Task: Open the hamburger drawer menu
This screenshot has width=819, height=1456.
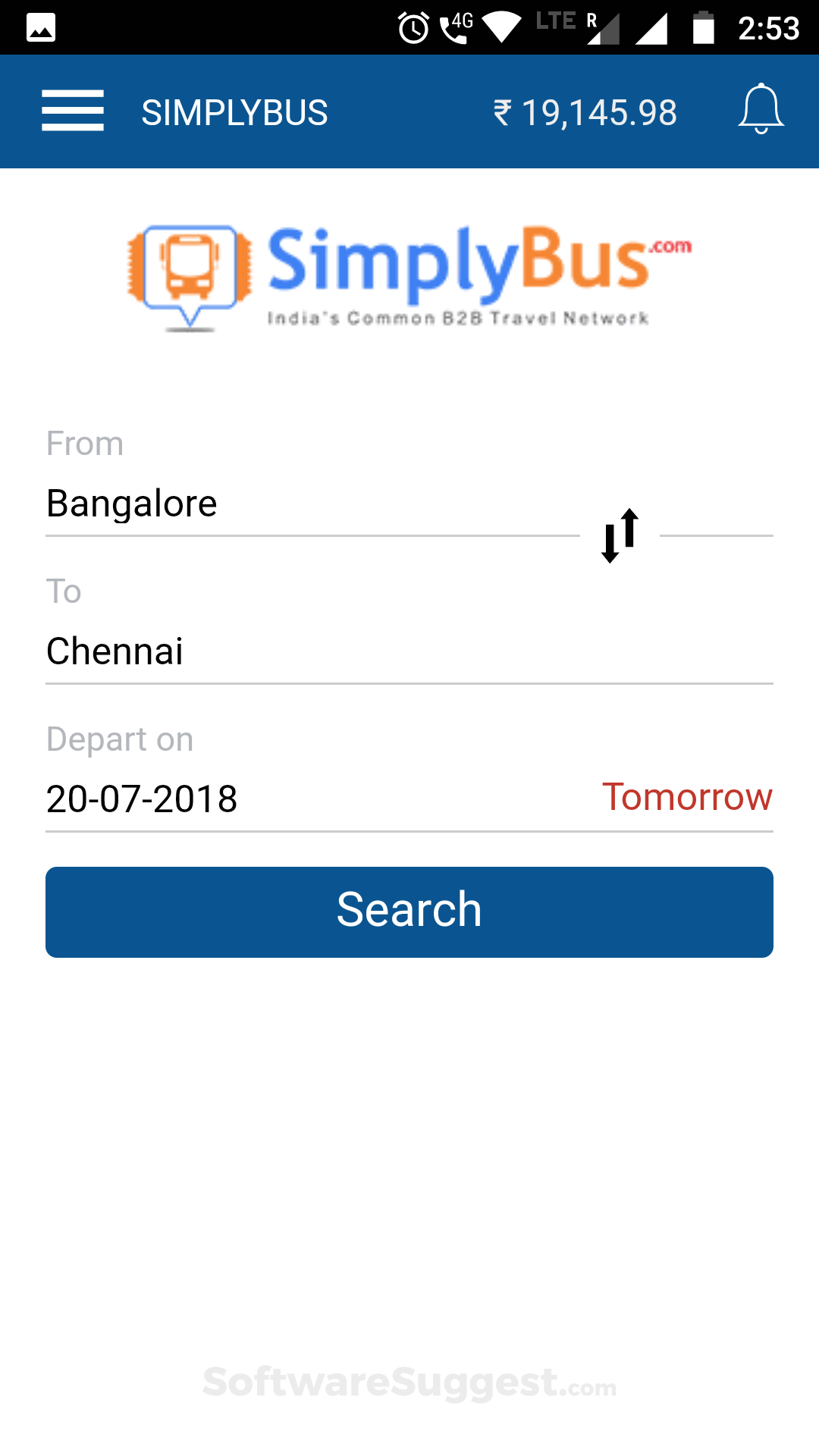Action: coord(73,111)
